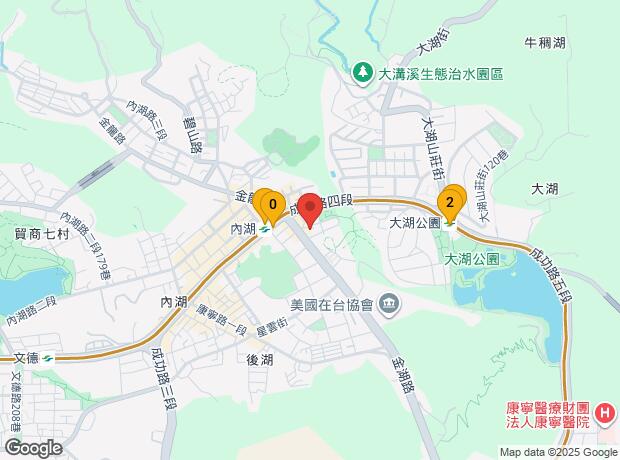The height and width of the screenshot is (460, 620).
Task: Open 美國在台協會 place marker
Action: pyautogui.click(x=389, y=304)
